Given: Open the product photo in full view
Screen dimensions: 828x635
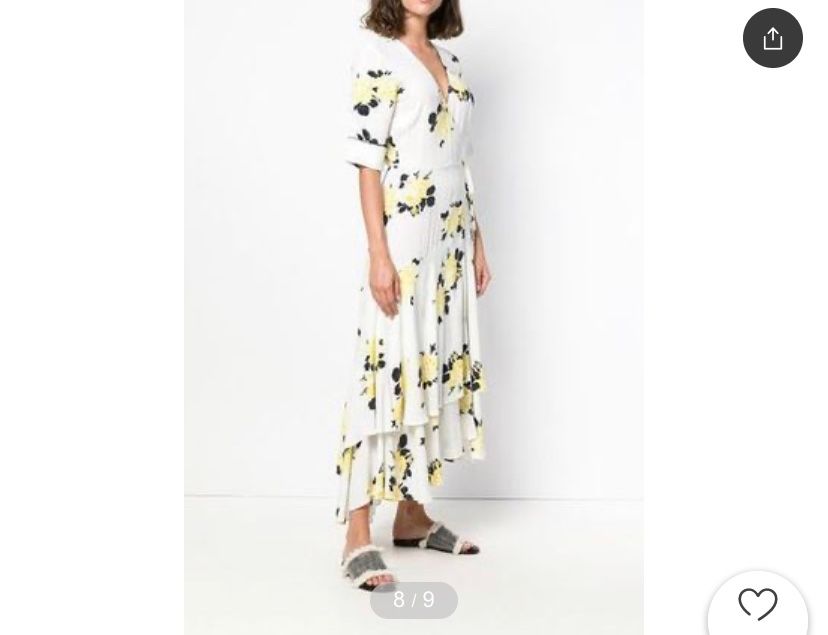Looking at the screenshot, I should coord(413,300).
